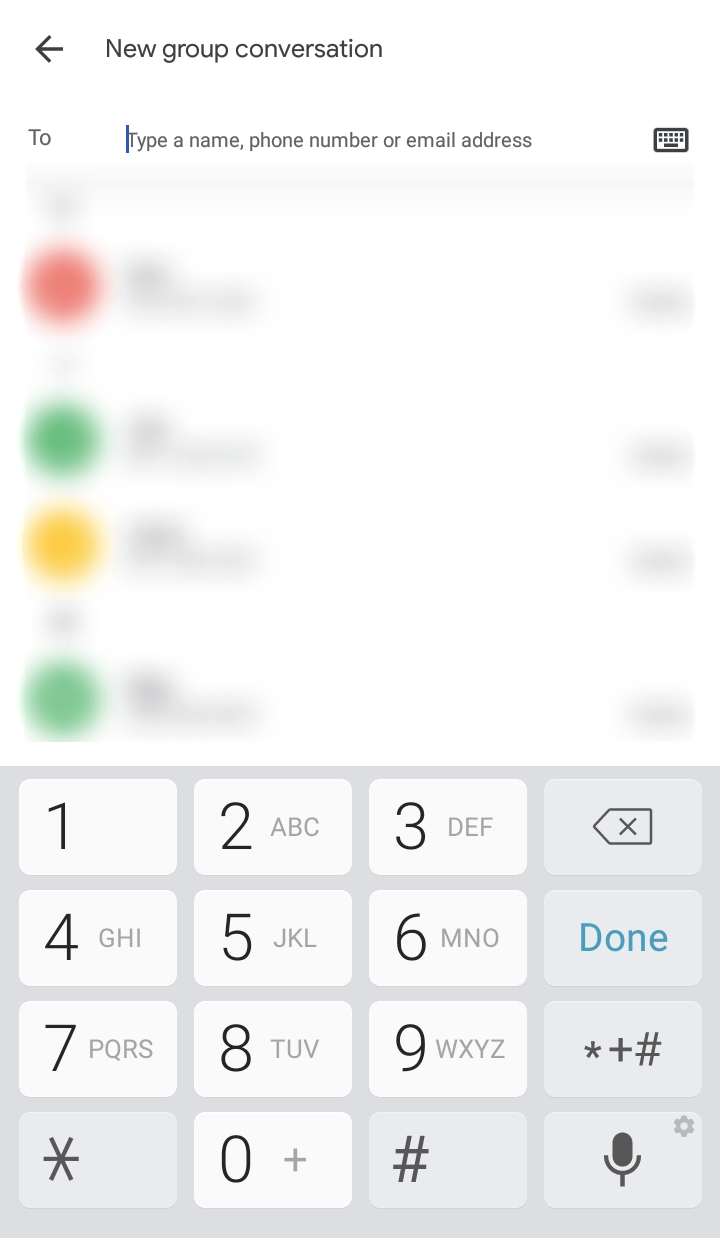Tap the back arrow to exit group creation

click(x=48, y=49)
